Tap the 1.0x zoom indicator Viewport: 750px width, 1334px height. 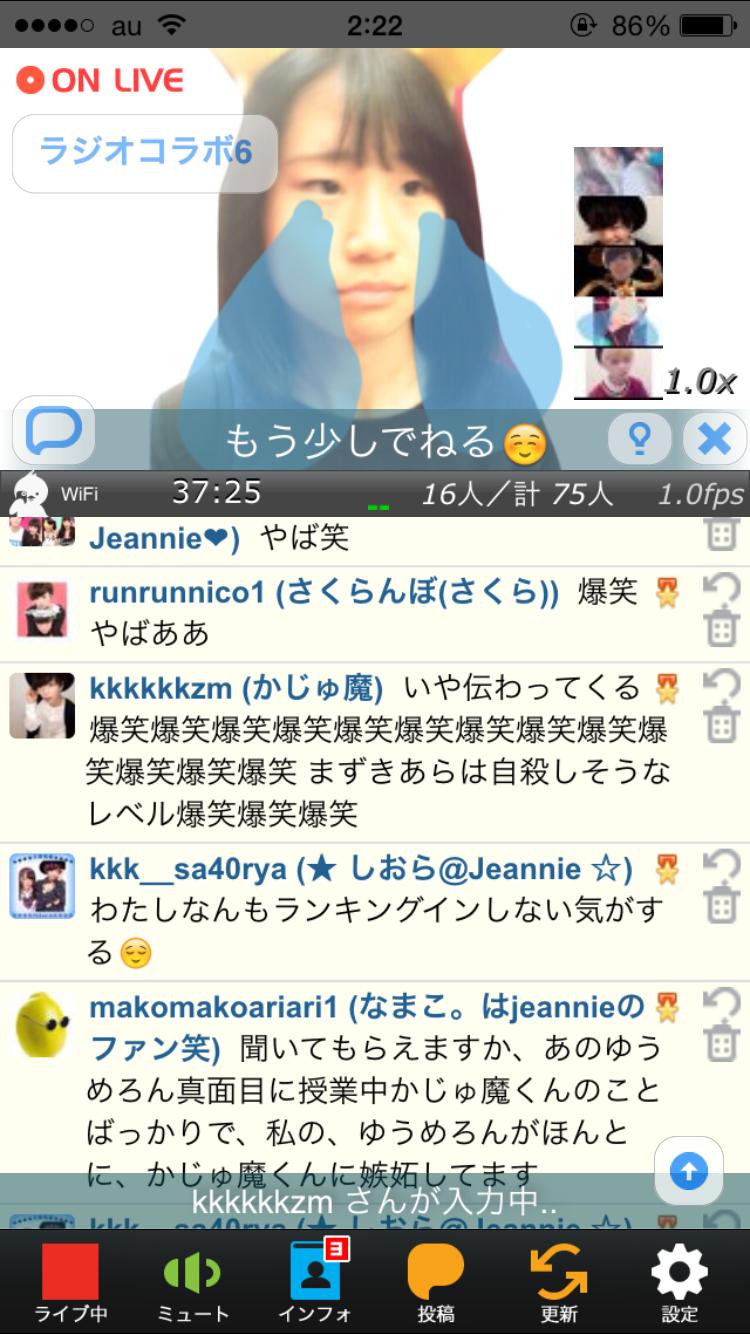click(x=701, y=381)
